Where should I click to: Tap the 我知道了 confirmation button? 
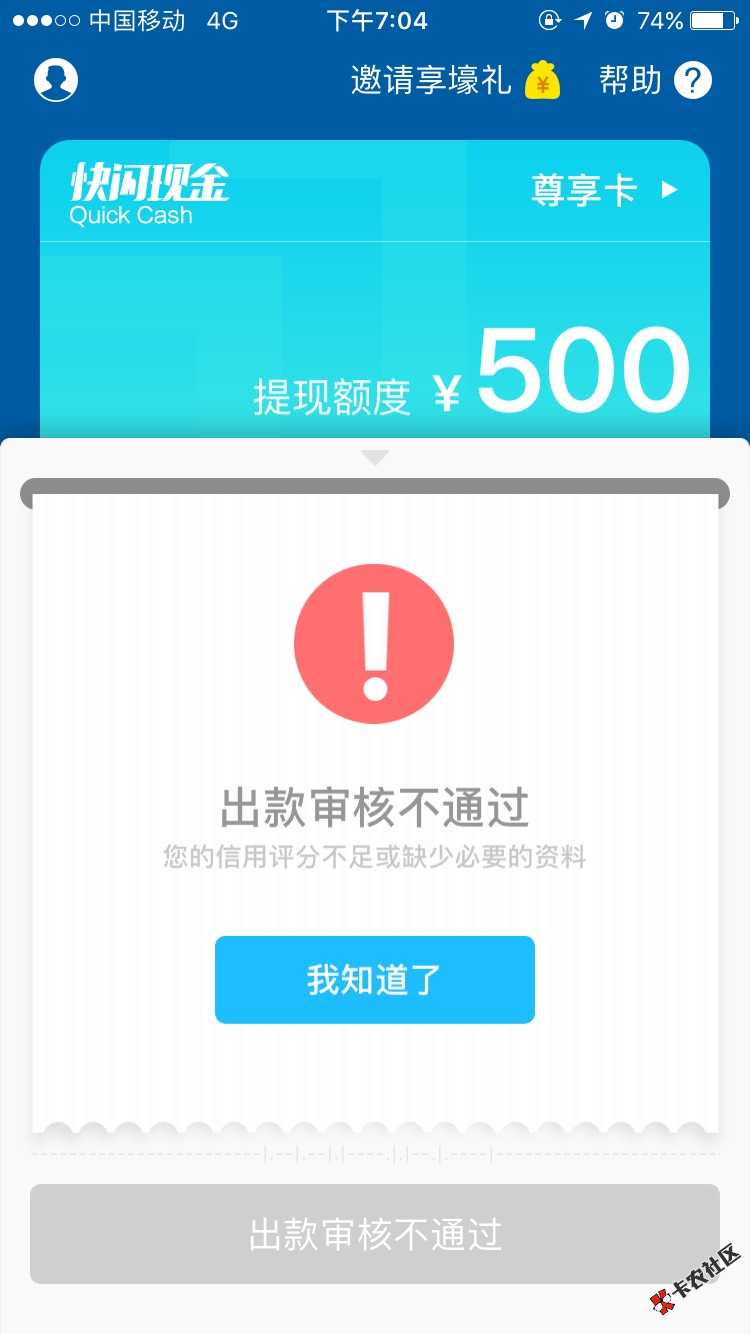coord(374,980)
